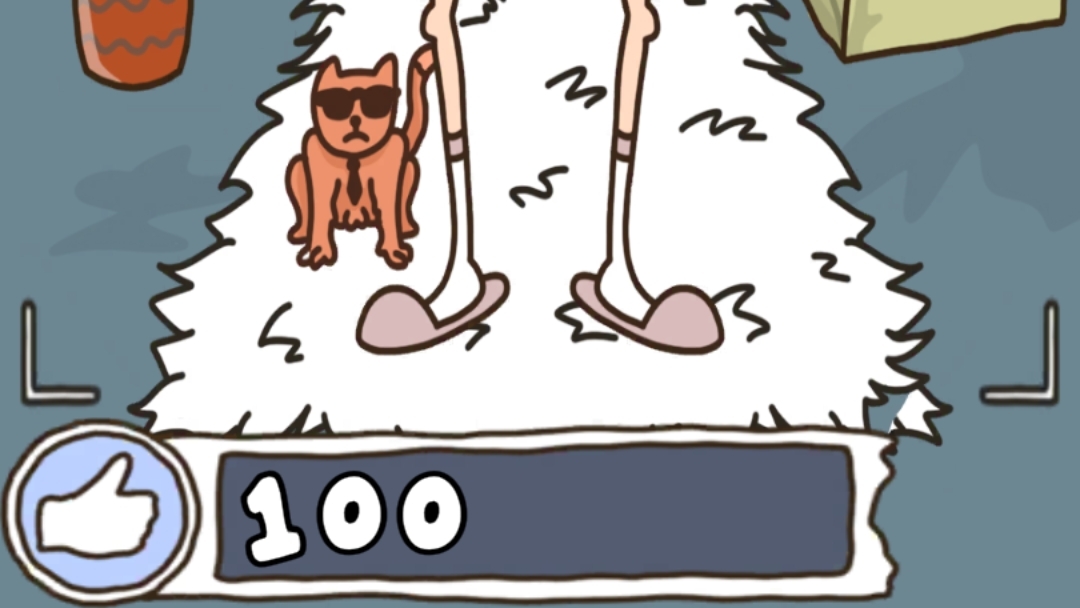Tap the orange cat wearing sunglasses
The height and width of the screenshot is (608, 1080).
[x=353, y=165]
